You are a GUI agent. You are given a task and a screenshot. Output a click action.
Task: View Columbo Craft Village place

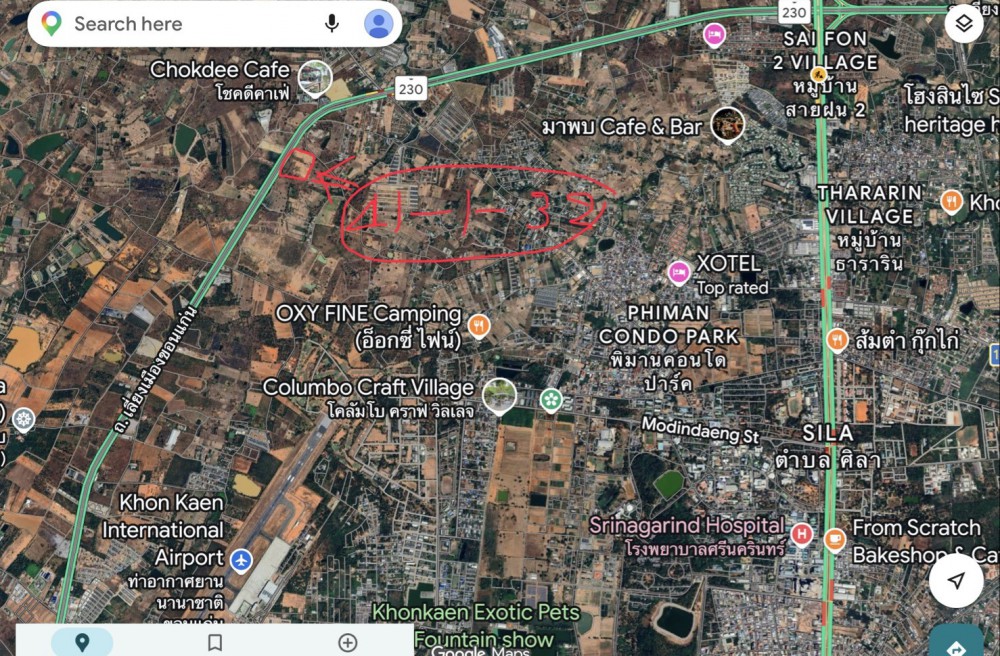coord(499,396)
